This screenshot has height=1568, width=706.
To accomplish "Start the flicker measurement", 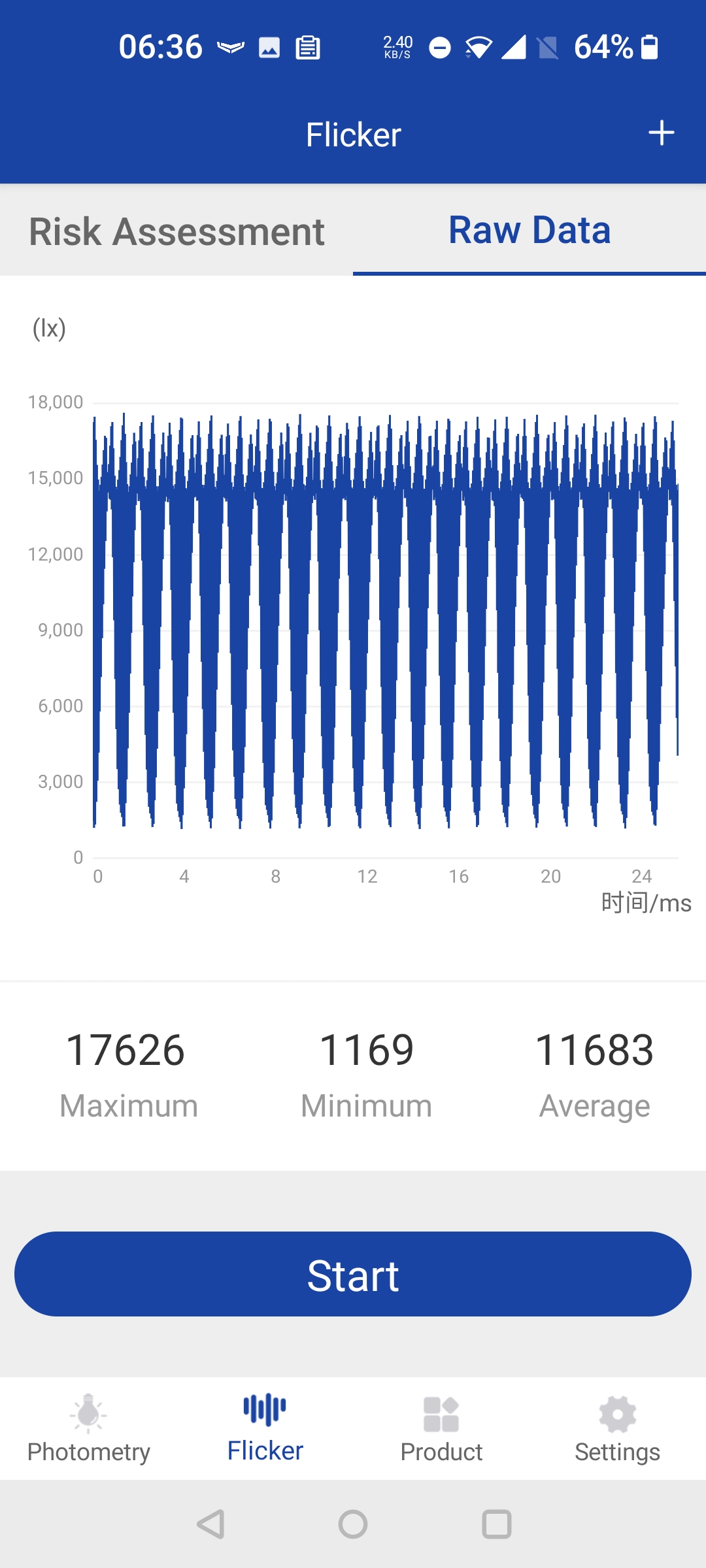I will [x=353, y=1274].
